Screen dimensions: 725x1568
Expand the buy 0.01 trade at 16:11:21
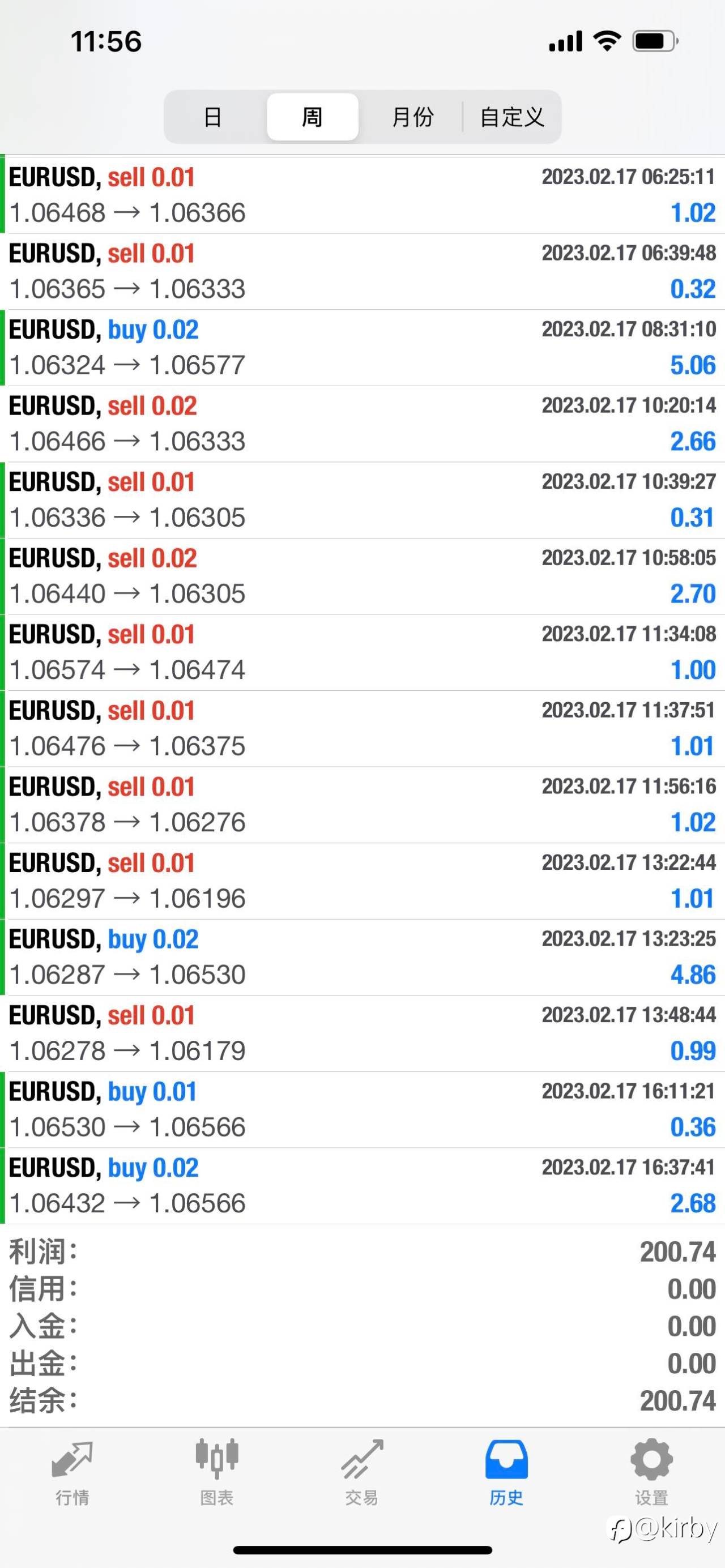coord(362,1110)
